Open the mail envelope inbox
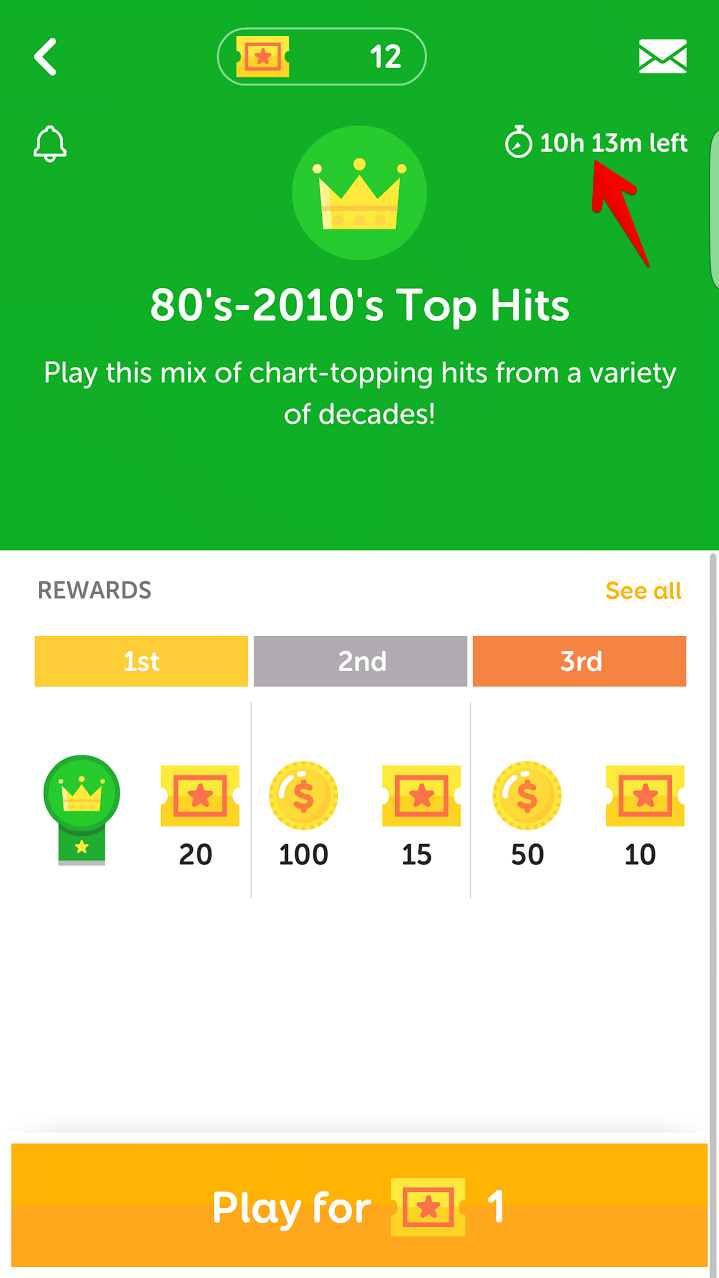Image resolution: width=719 pixels, height=1278 pixels. (x=663, y=57)
